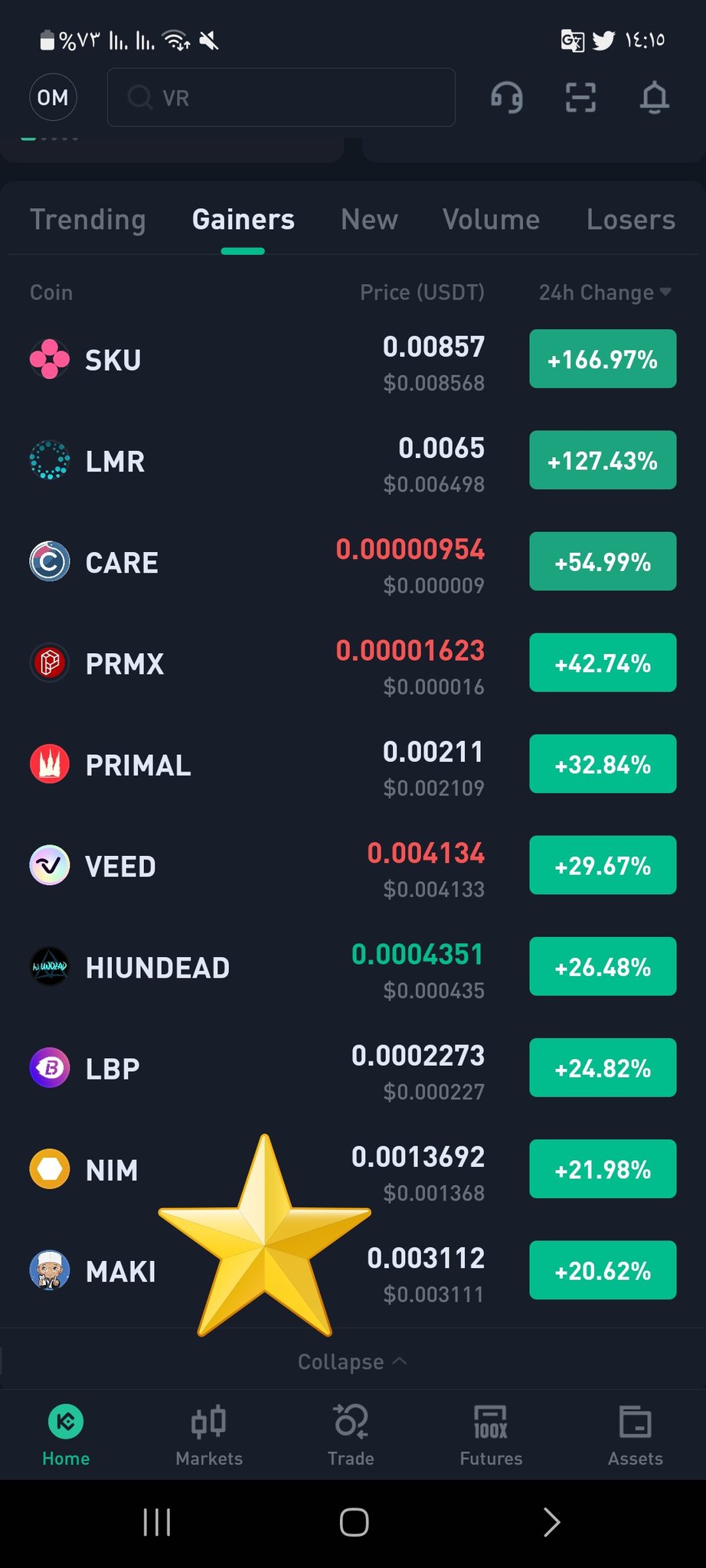The width and height of the screenshot is (706, 1568).
Task: Open the QR scan icon
Action: (580, 97)
